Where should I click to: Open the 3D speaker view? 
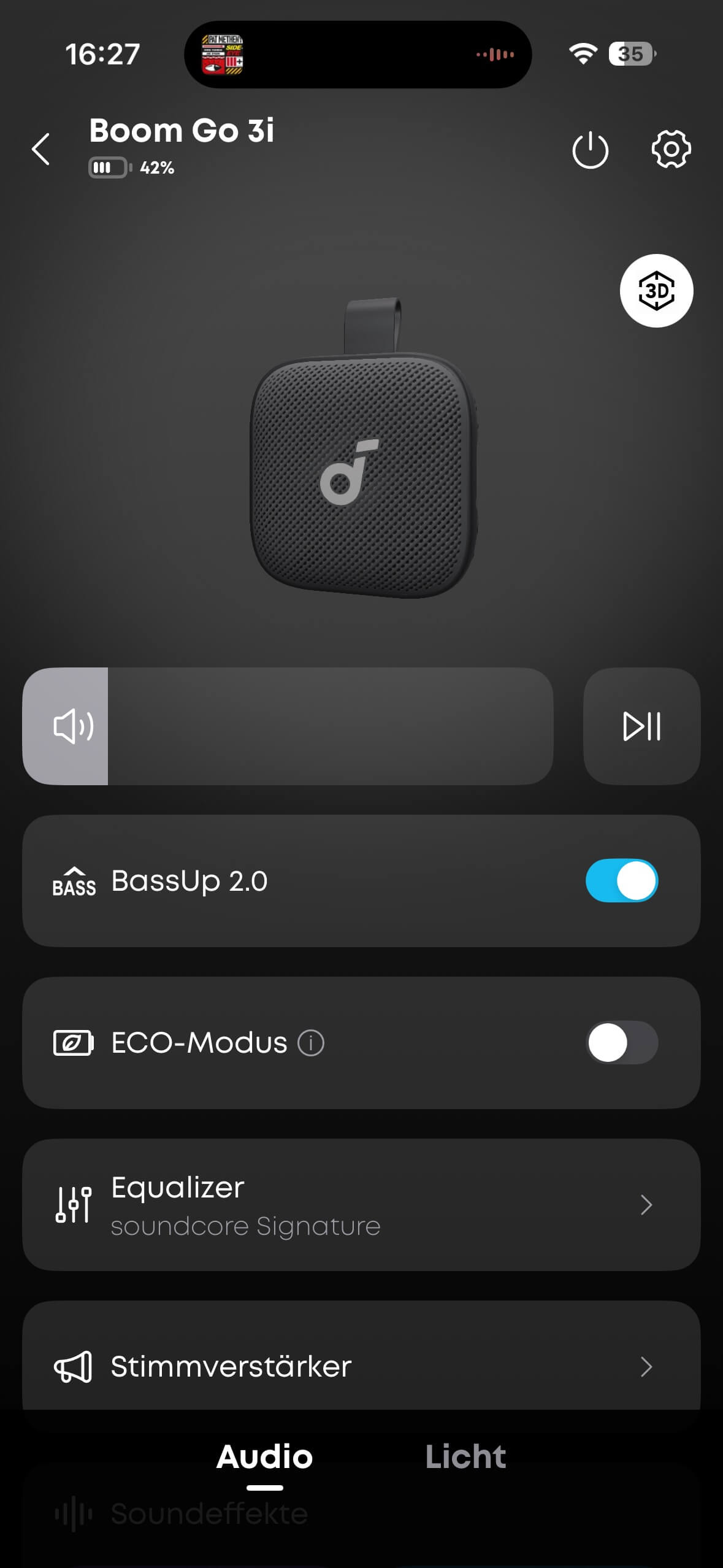tap(656, 291)
